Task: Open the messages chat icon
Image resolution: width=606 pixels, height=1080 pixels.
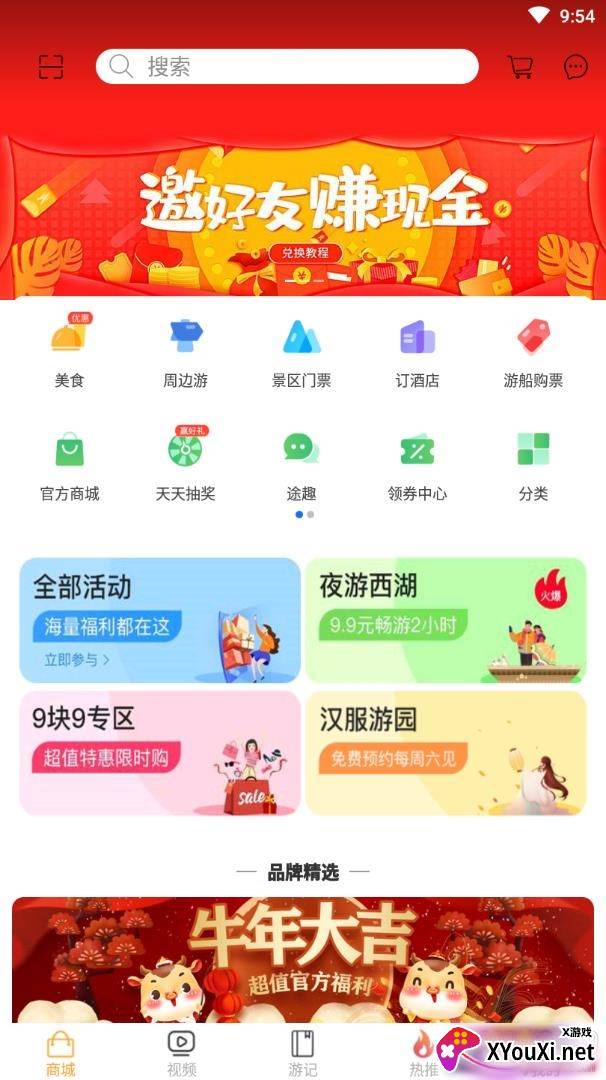Action: point(575,67)
